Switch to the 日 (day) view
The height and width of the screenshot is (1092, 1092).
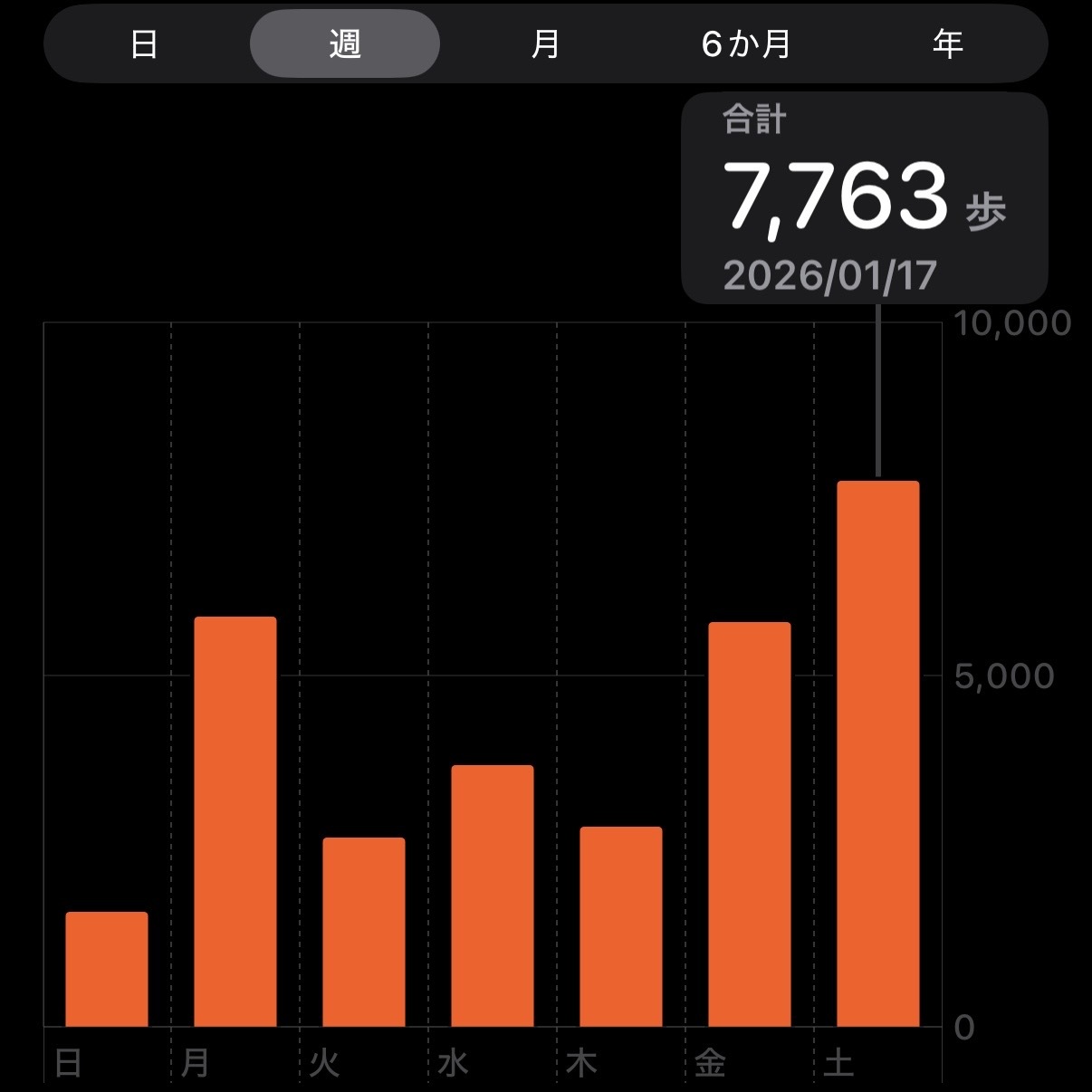[x=145, y=43]
